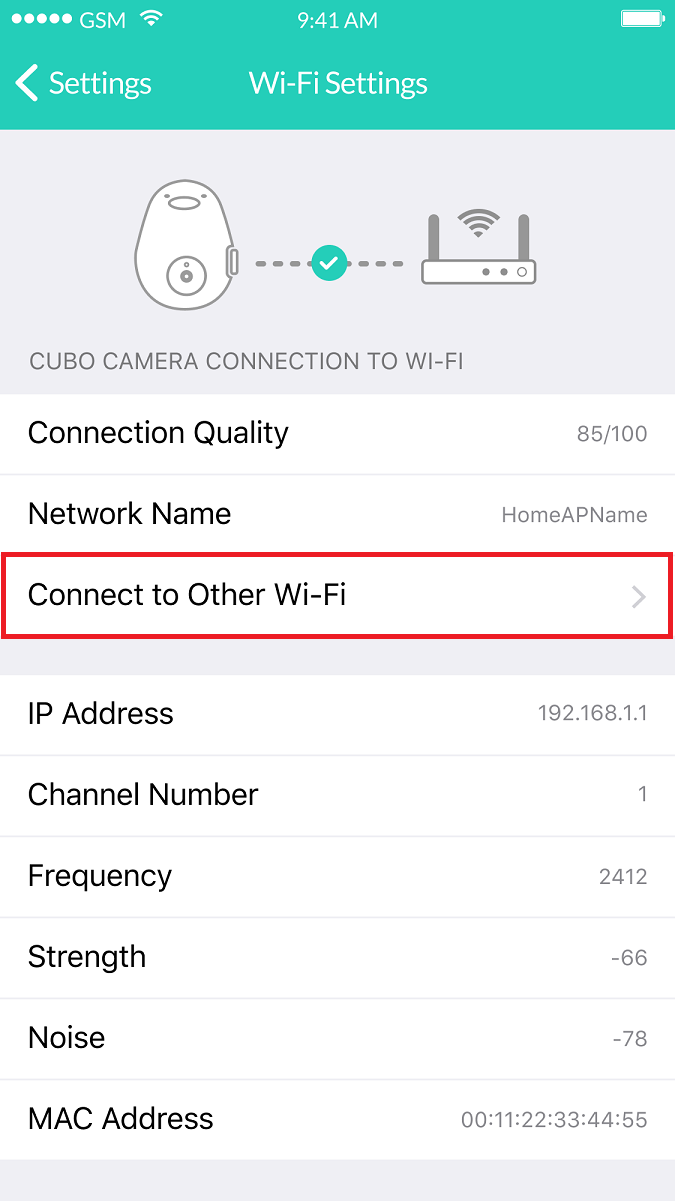
Task: Open Connect to Other Wi-Fi
Action: [337, 596]
